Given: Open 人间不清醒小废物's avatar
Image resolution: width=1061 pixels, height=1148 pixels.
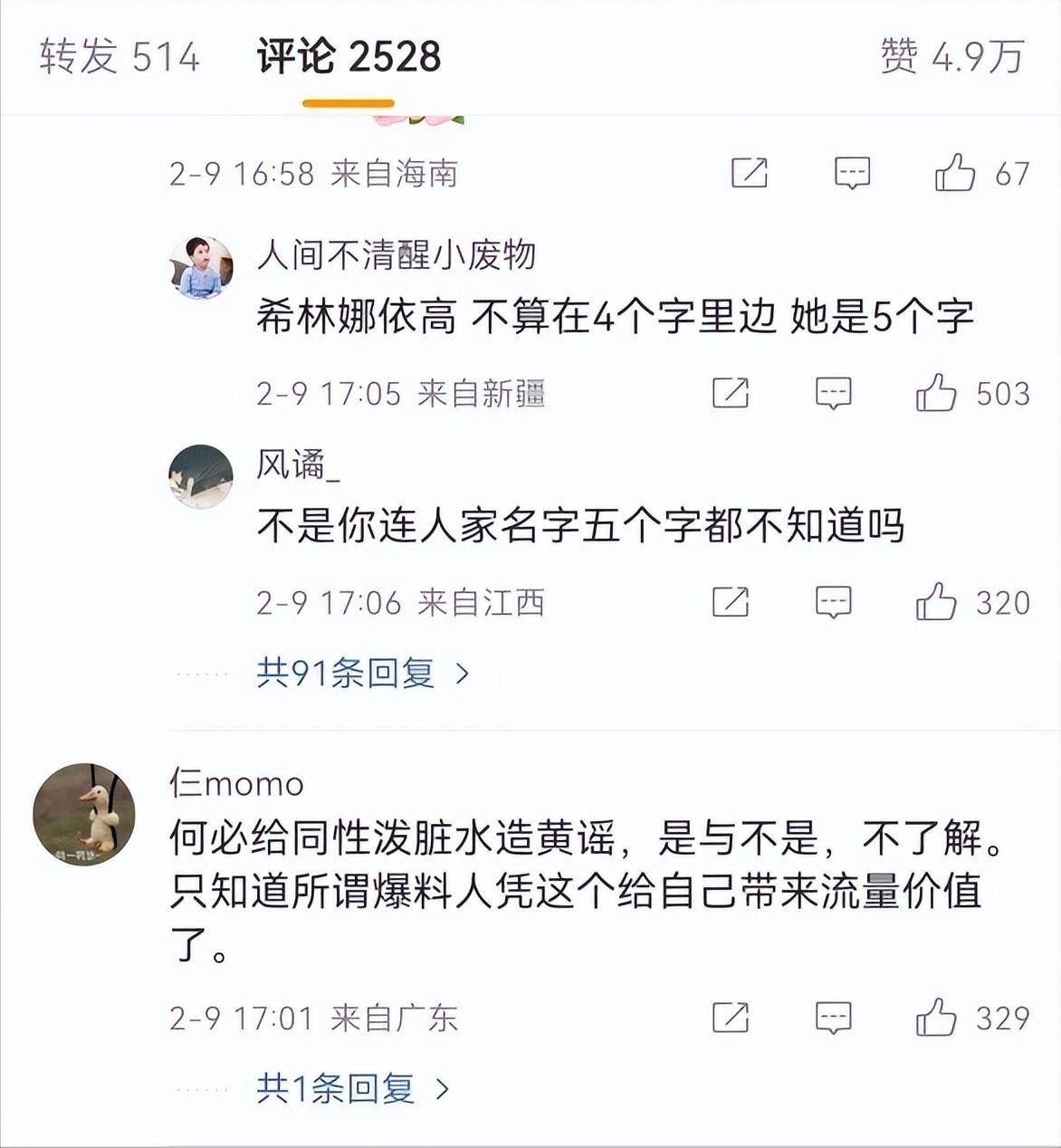Looking at the screenshot, I should click(x=201, y=268).
